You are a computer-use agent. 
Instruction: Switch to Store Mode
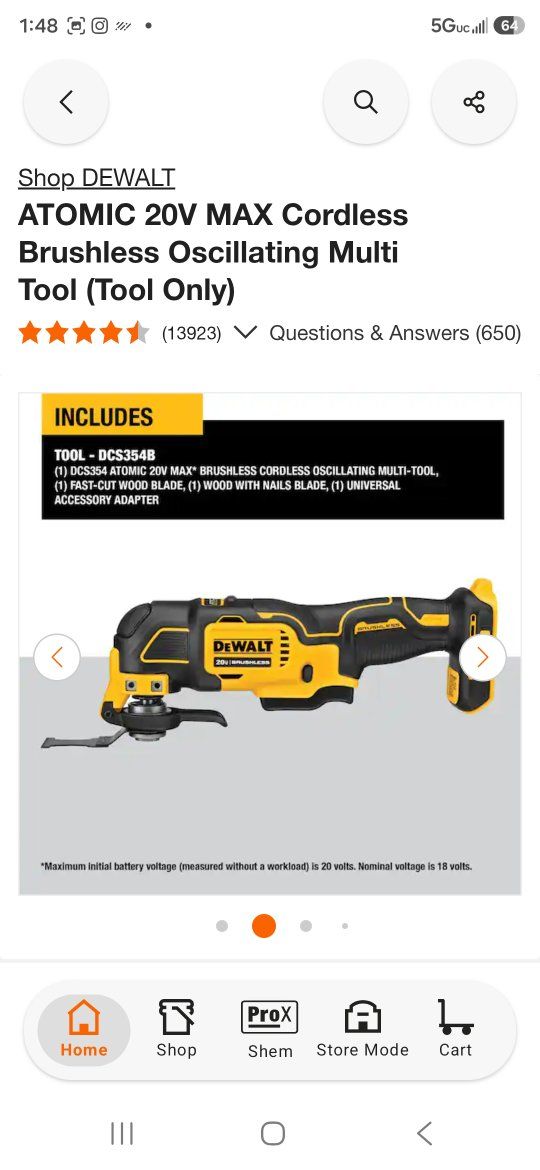[362, 1030]
